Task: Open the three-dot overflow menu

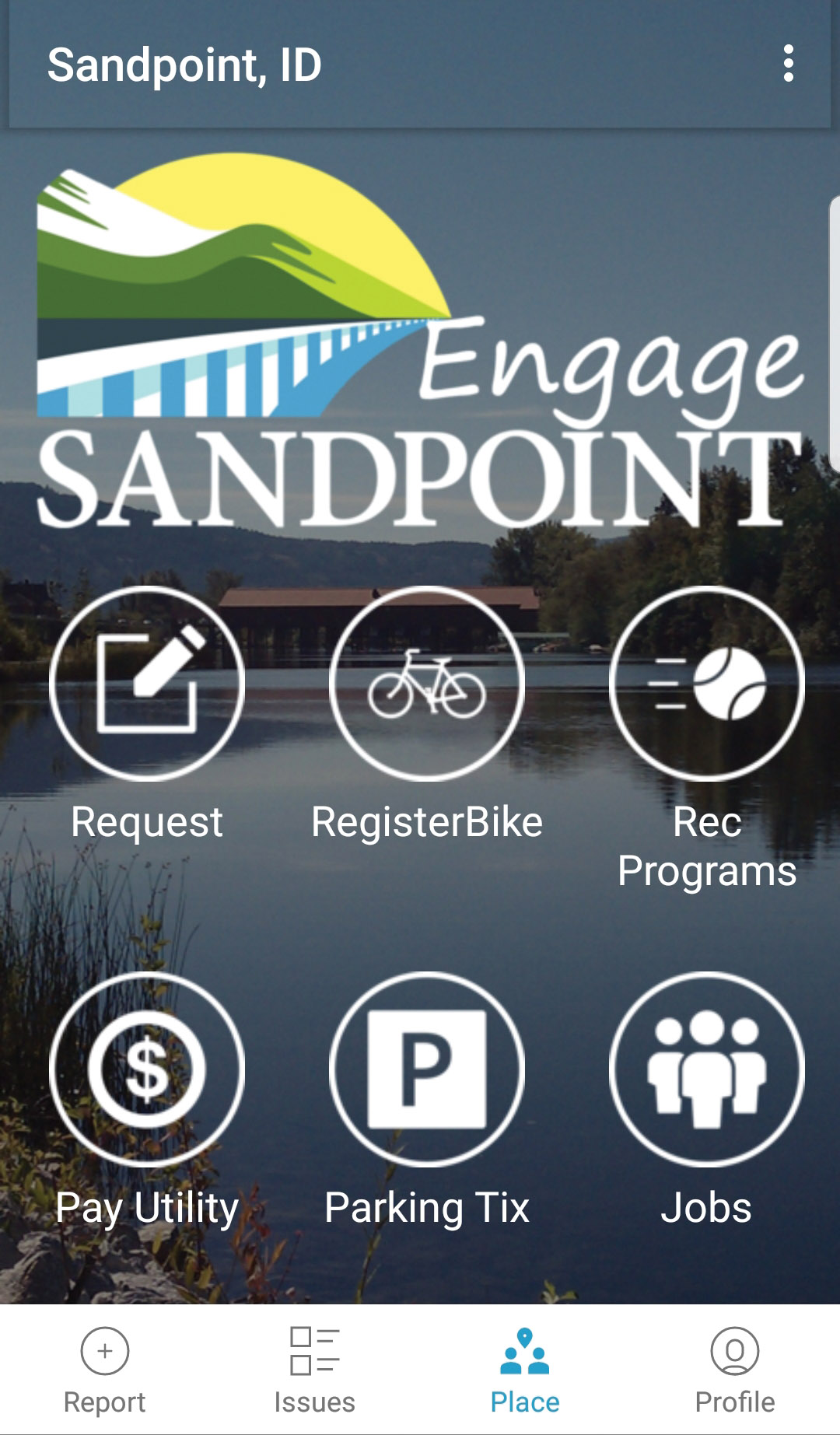Action: (788, 64)
